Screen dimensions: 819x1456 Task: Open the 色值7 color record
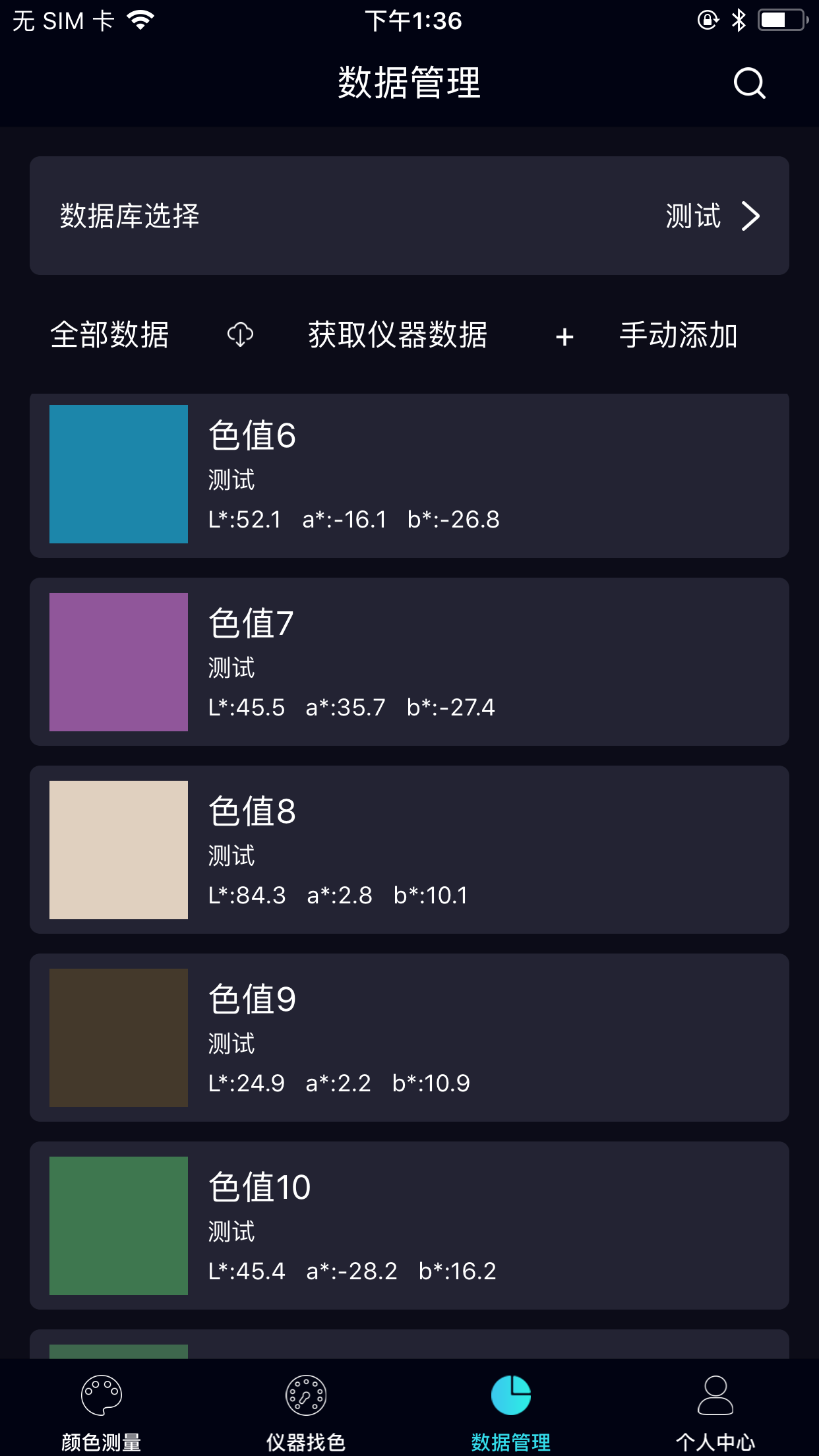[x=409, y=662]
